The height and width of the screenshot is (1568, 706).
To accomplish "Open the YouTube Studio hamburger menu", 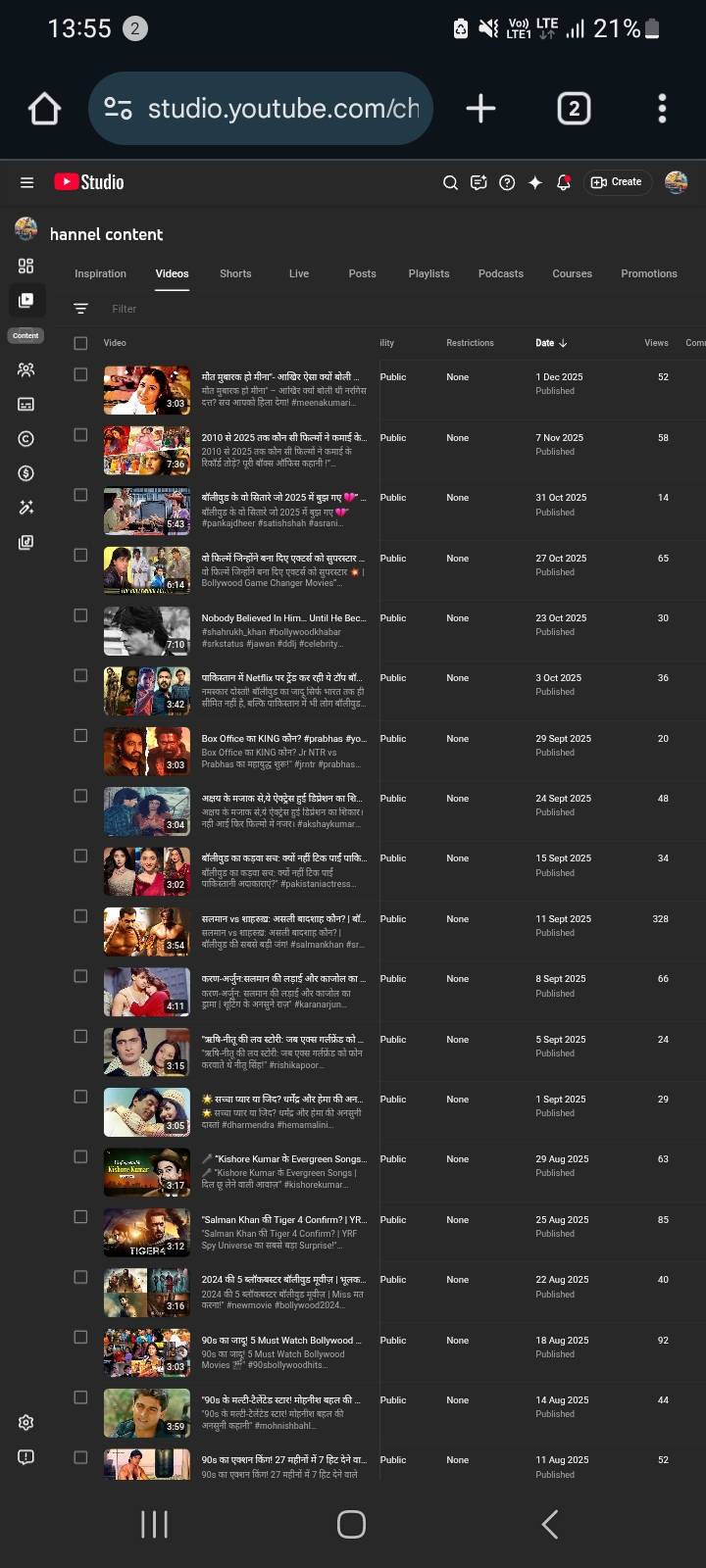I will click(26, 182).
